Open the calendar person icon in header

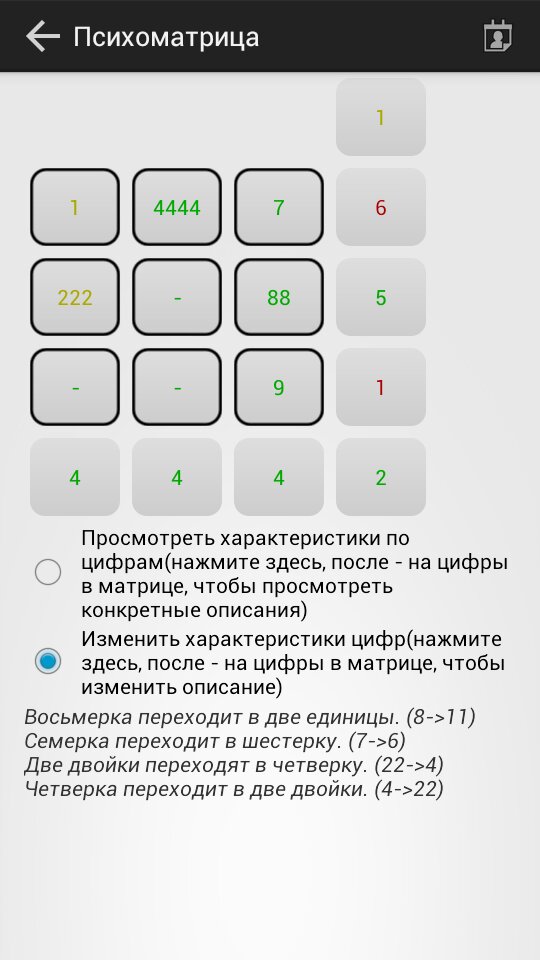[x=497, y=37]
